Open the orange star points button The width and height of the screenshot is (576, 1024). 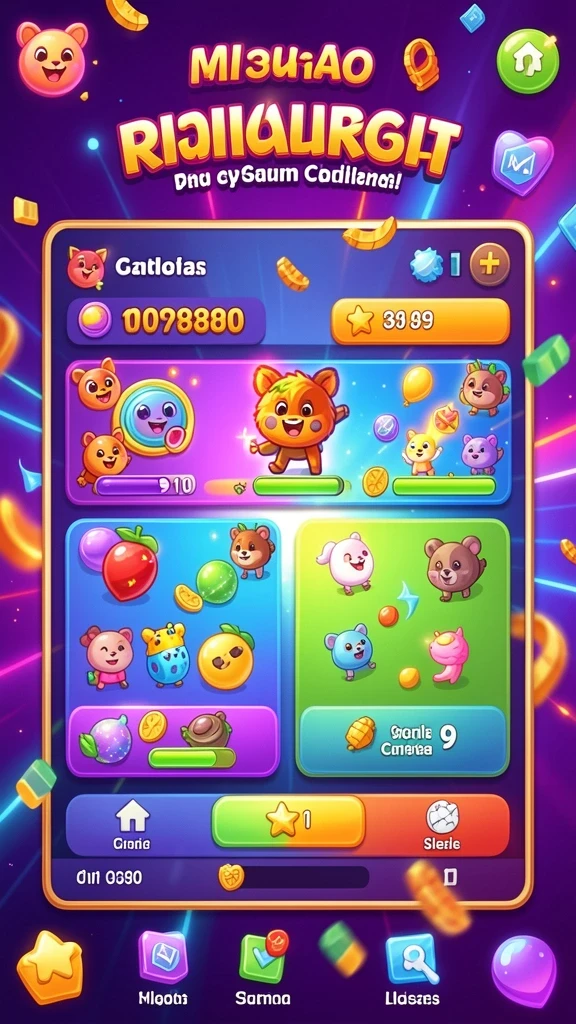point(420,321)
